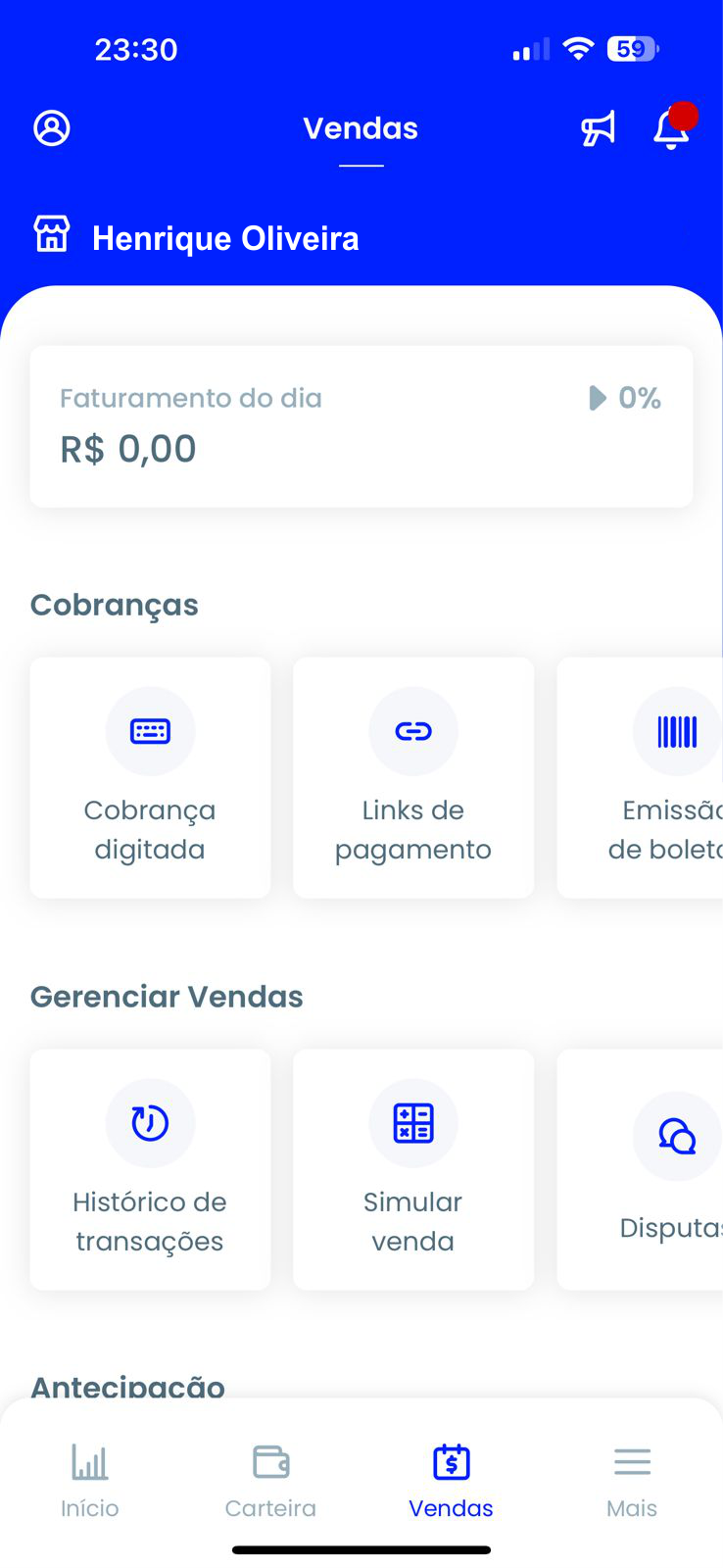Open the Faturamento do dia card

pos(361,426)
